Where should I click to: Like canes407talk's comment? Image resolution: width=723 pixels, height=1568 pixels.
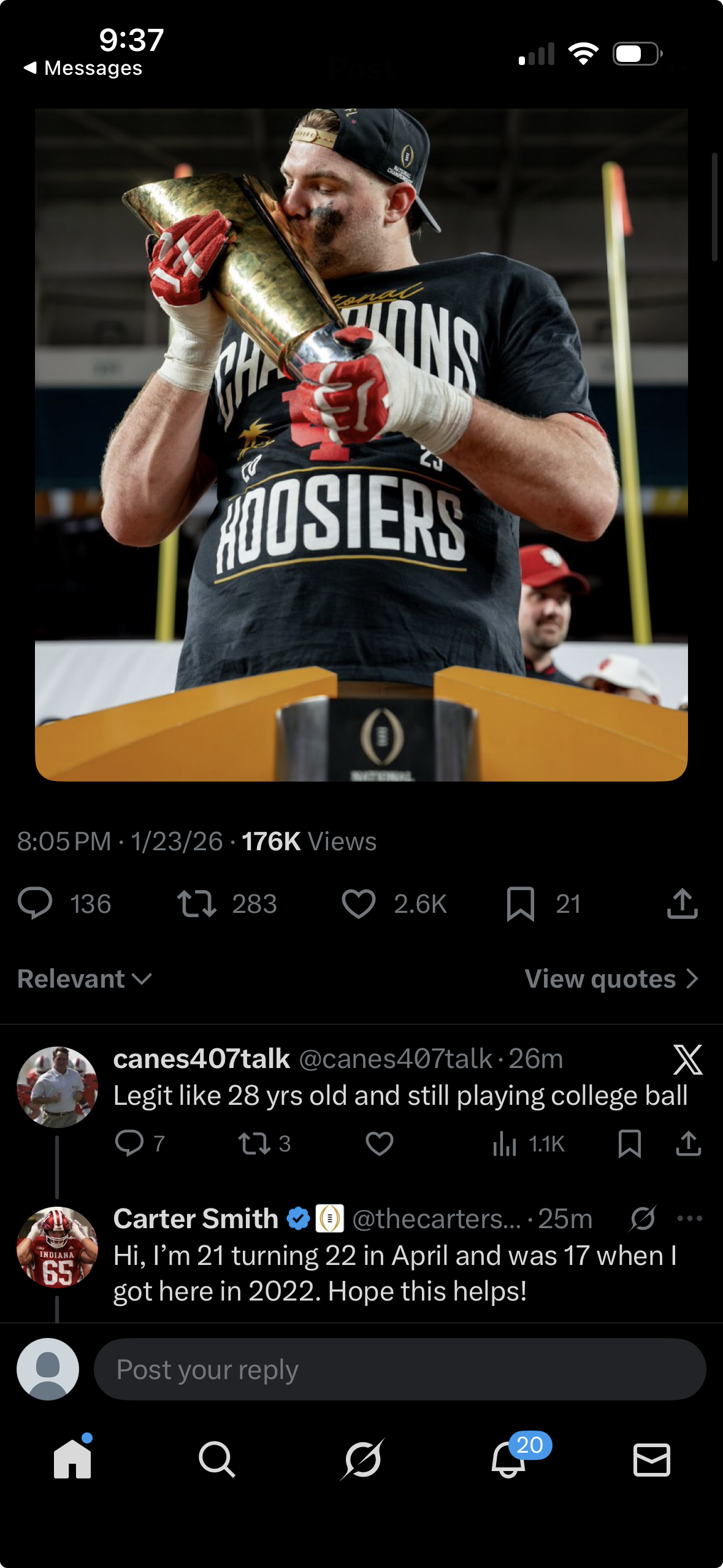[380, 1143]
